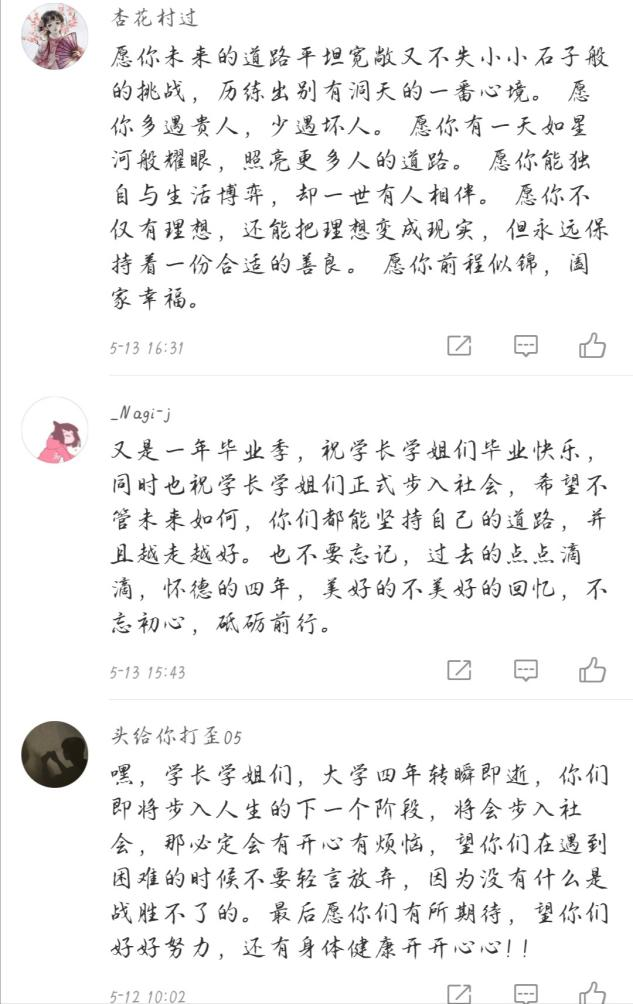Open username 头给你打歪05
This screenshot has width=633, height=1004.
coord(176,736)
